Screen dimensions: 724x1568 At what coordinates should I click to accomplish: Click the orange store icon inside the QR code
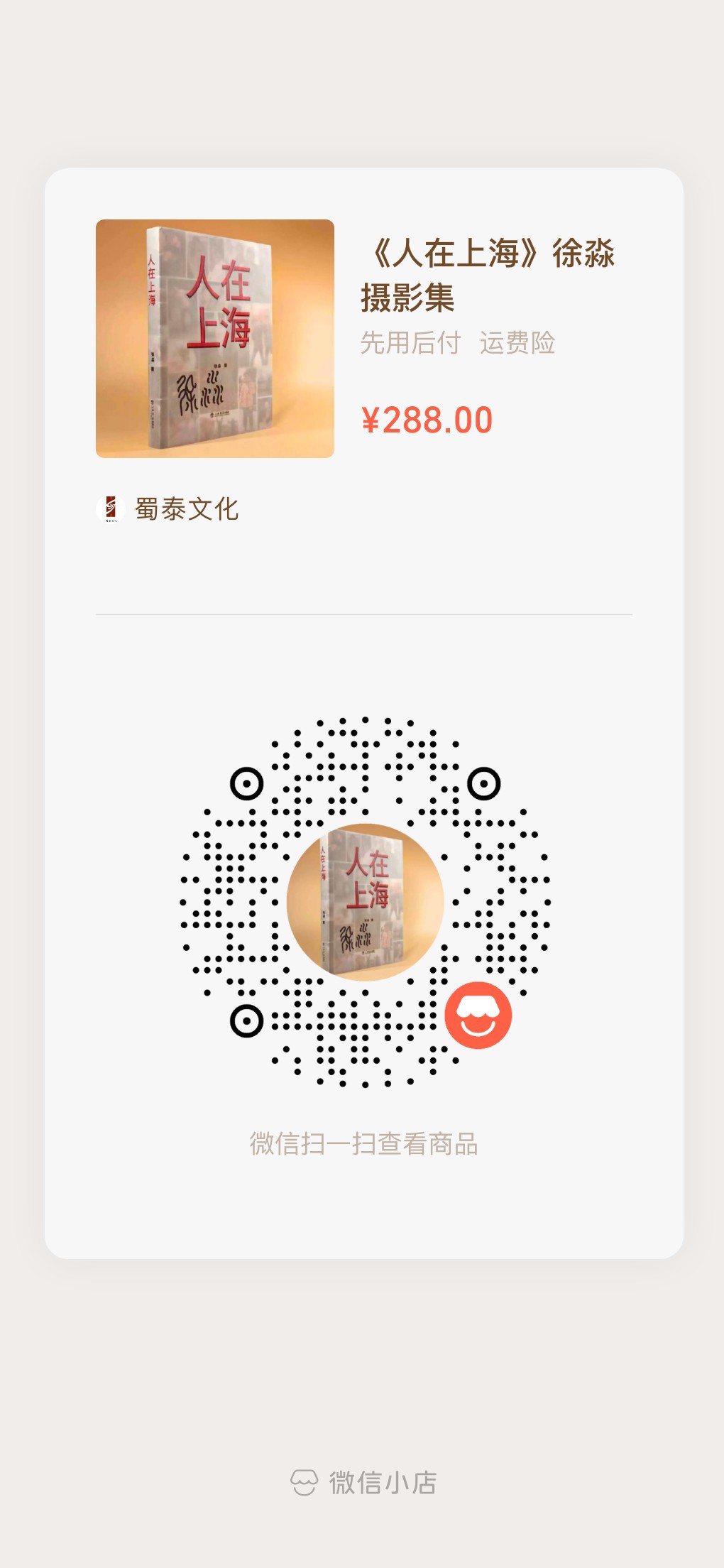(479, 1013)
